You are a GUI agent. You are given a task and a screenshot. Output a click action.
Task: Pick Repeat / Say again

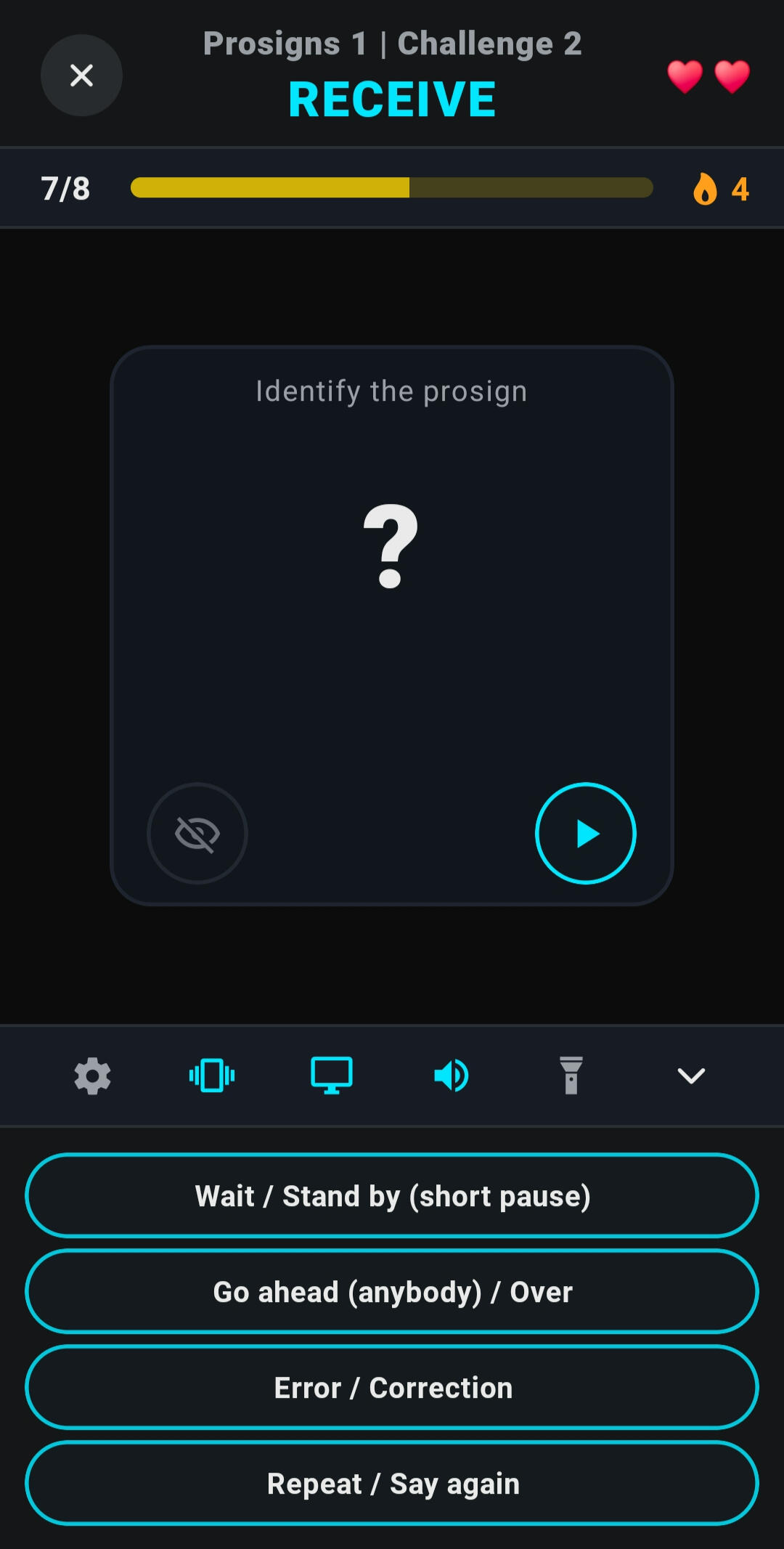pos(392,1483)
